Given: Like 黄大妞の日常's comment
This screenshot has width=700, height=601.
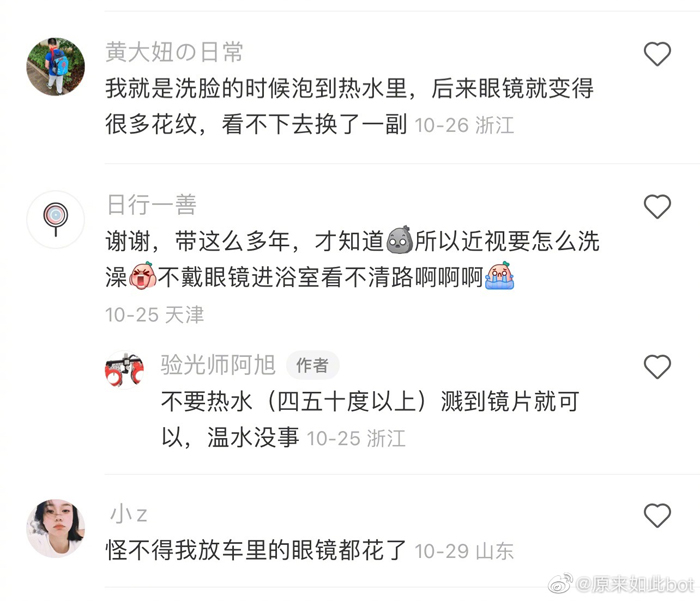Looking at the screenshot, I should (657, 54).
